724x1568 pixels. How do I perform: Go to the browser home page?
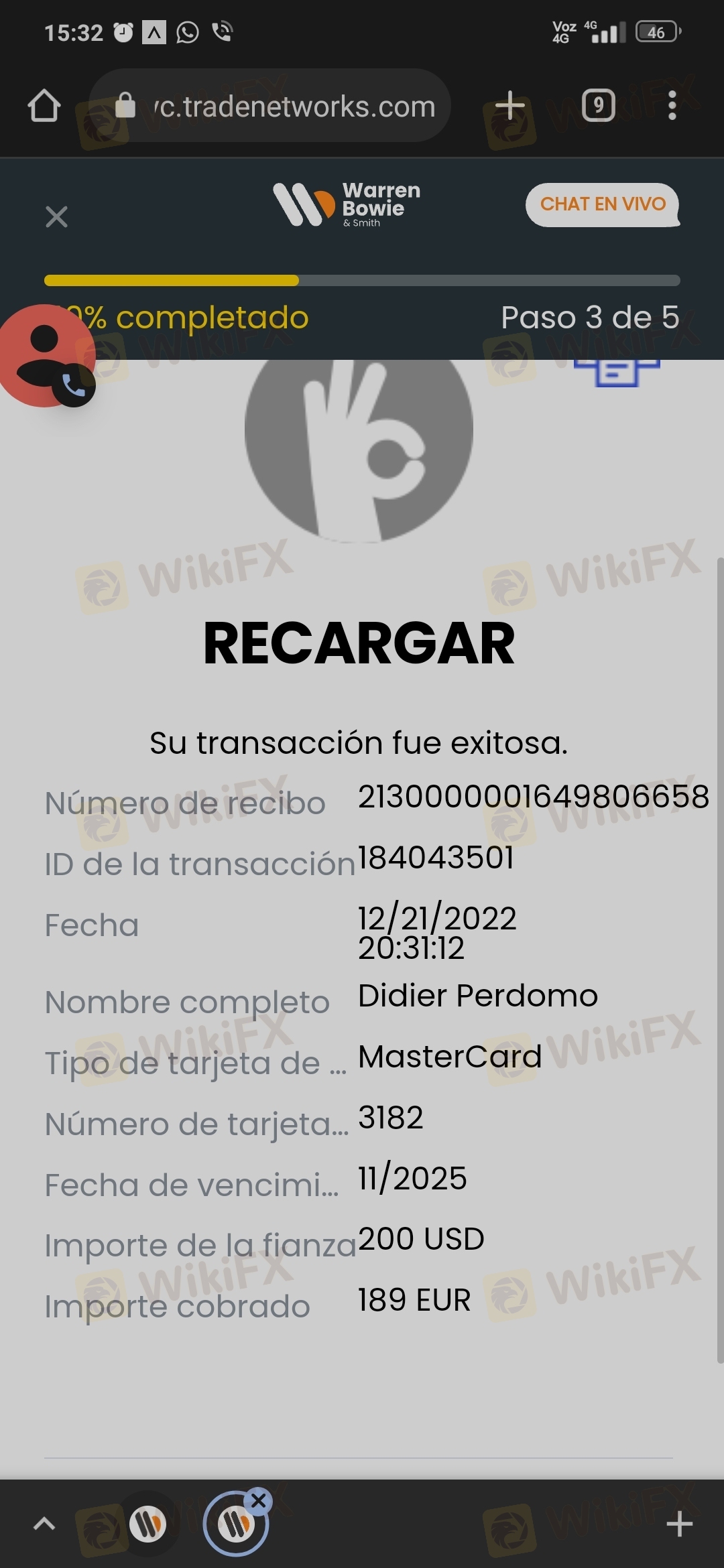pos(44,106)
